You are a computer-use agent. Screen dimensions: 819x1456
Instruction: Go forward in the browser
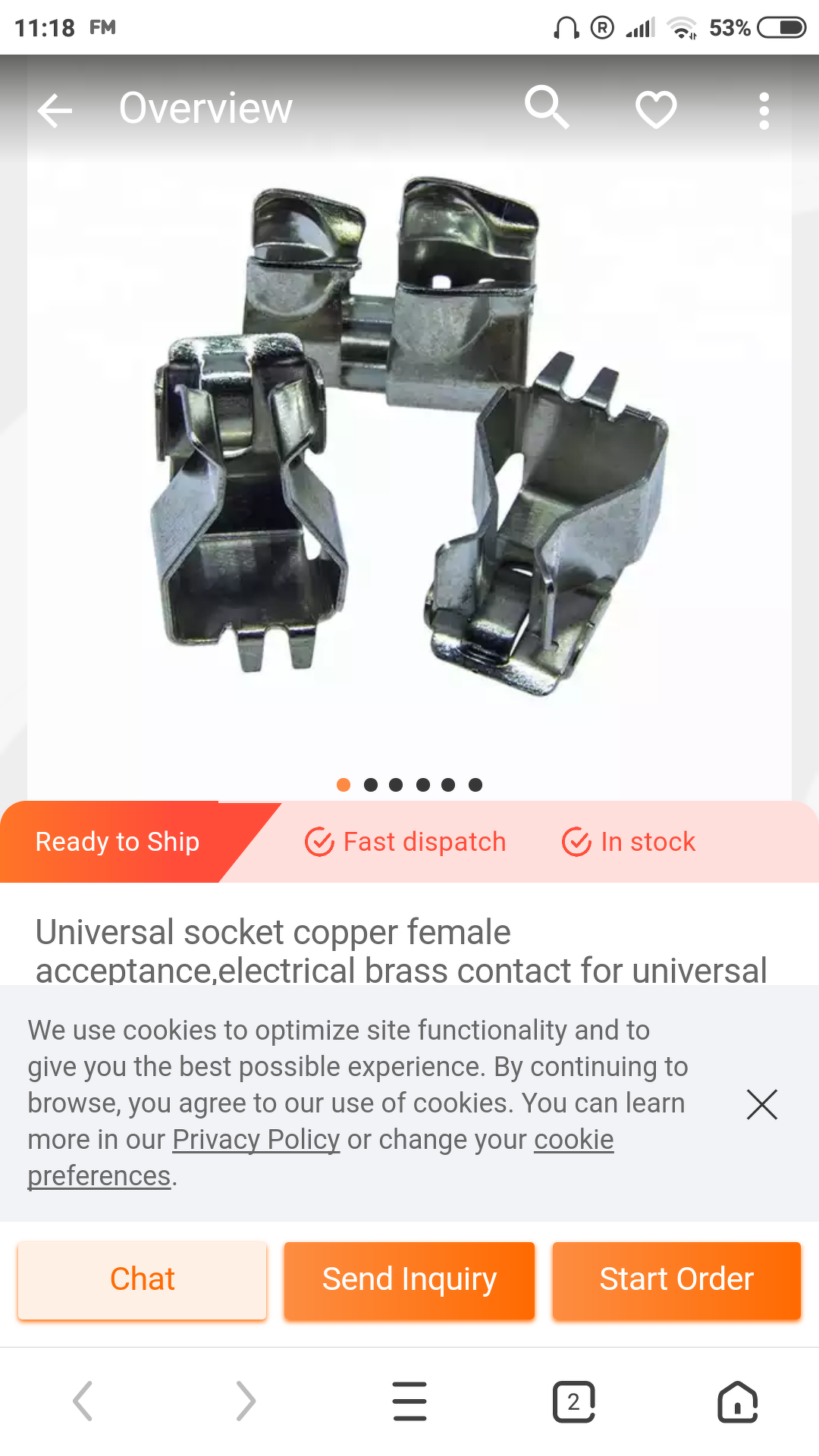coord(246,1401)
